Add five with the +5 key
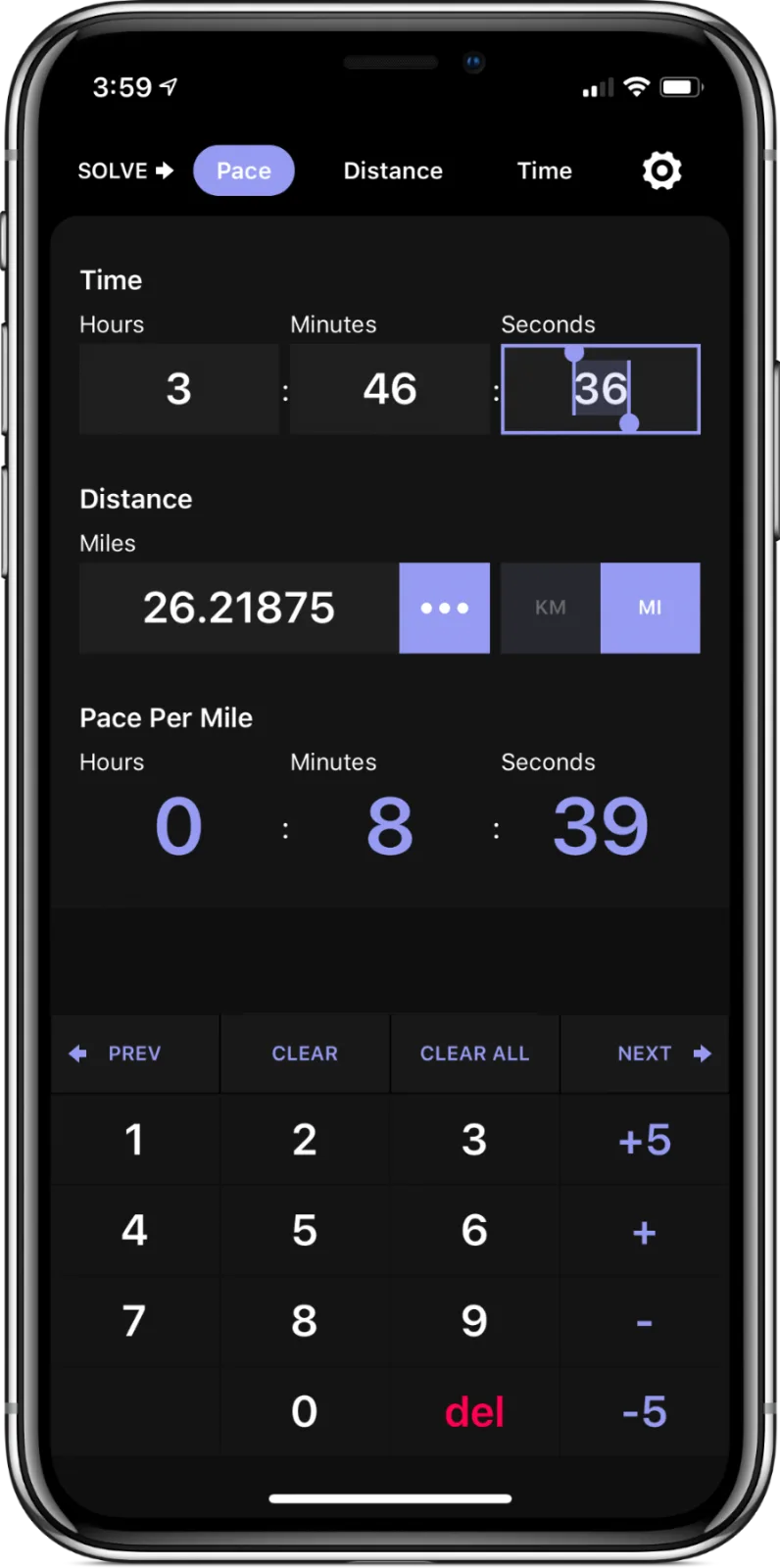Screen dimensions: 780x1568 point(645,1140)
